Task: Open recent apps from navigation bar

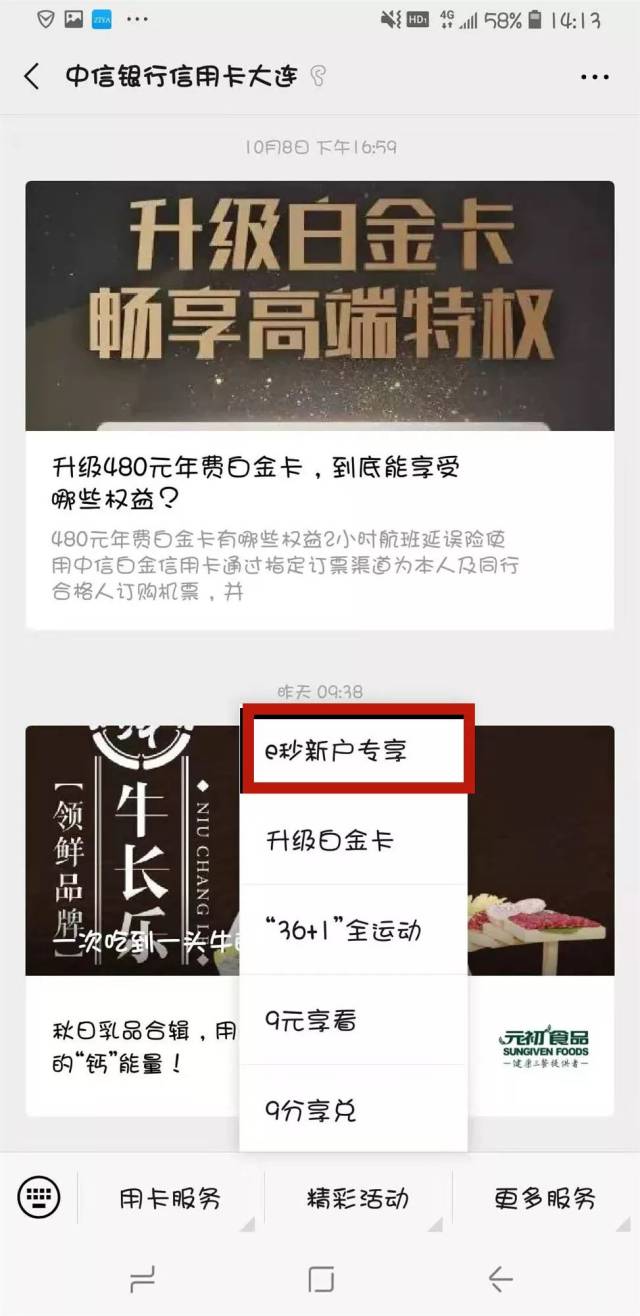Action: (142, 1278)
